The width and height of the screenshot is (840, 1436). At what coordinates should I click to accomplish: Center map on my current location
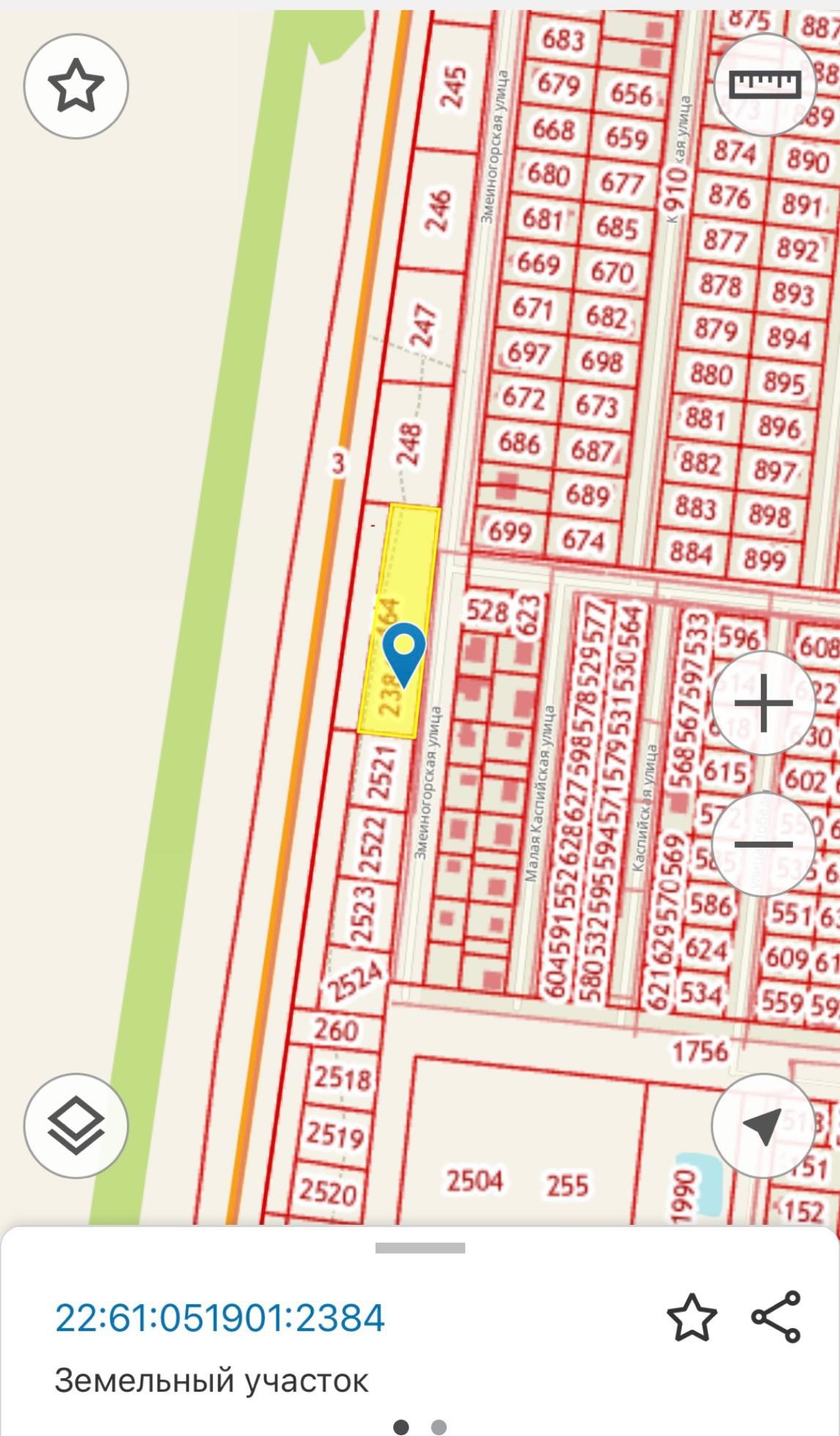point(763,1126)
